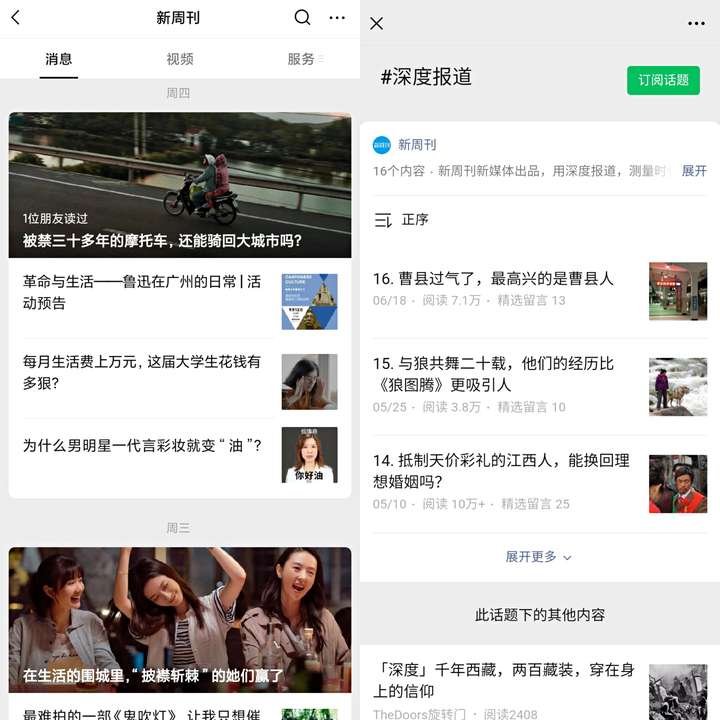720x720 pixels.
Task: Toggle the 正序 sort order
Action: tap(402, 219)
